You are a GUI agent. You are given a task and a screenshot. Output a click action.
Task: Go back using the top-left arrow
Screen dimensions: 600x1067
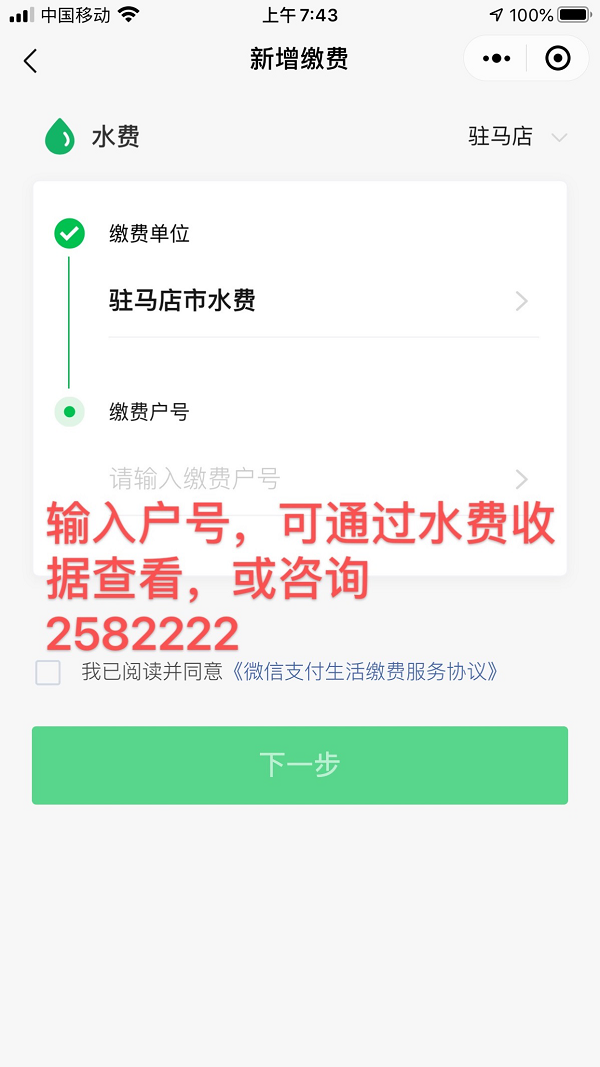(30, 60)
